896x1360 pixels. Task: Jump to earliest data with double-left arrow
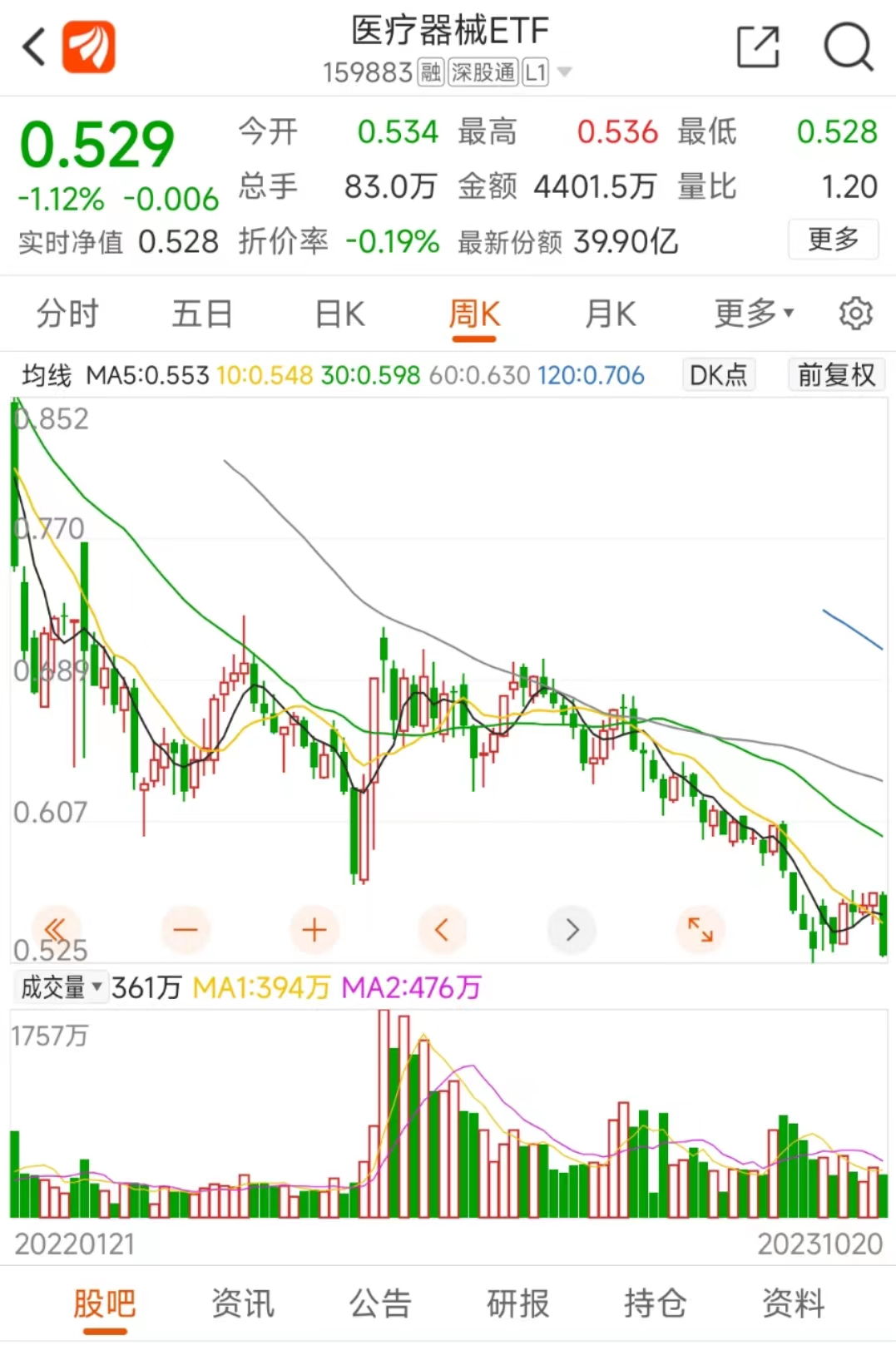[x=56, y=930]
